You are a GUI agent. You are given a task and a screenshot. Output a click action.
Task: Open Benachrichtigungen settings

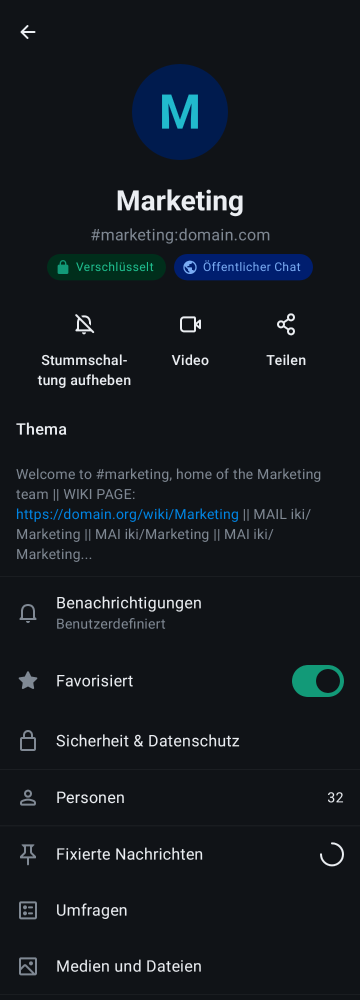(180, 613)
